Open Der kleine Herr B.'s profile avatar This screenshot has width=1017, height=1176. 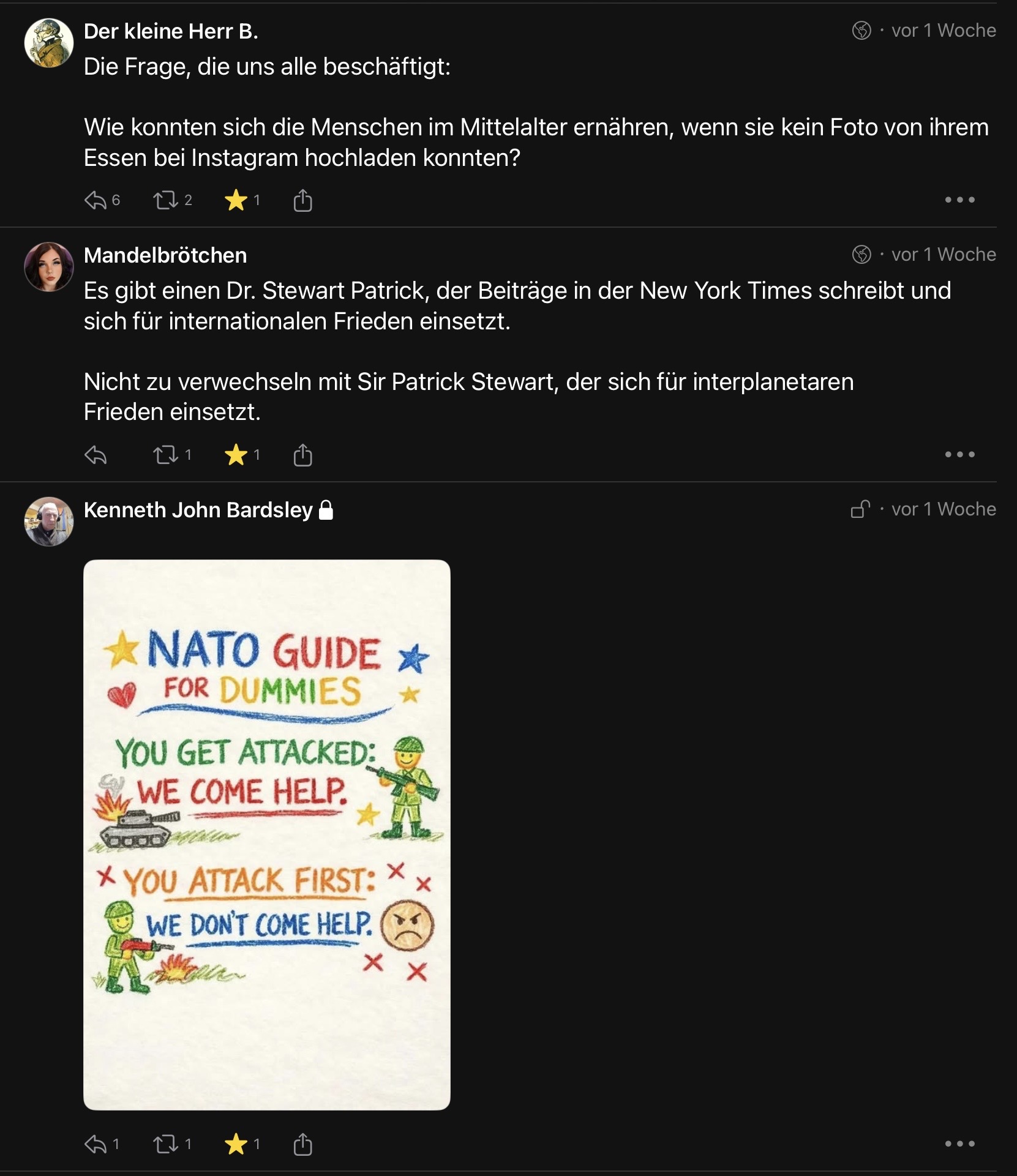[x=49, y=43]
